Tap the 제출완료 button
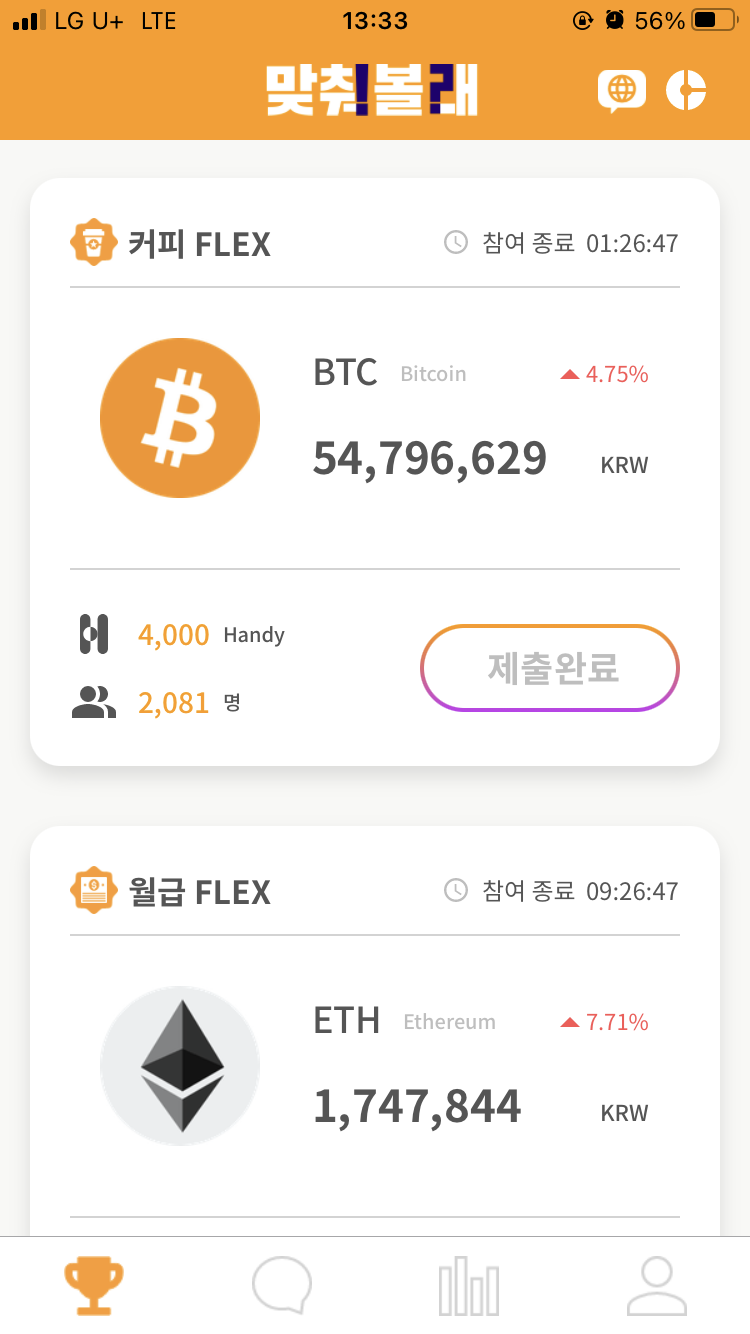This screenshot has height=1334, width=750. 550,668
